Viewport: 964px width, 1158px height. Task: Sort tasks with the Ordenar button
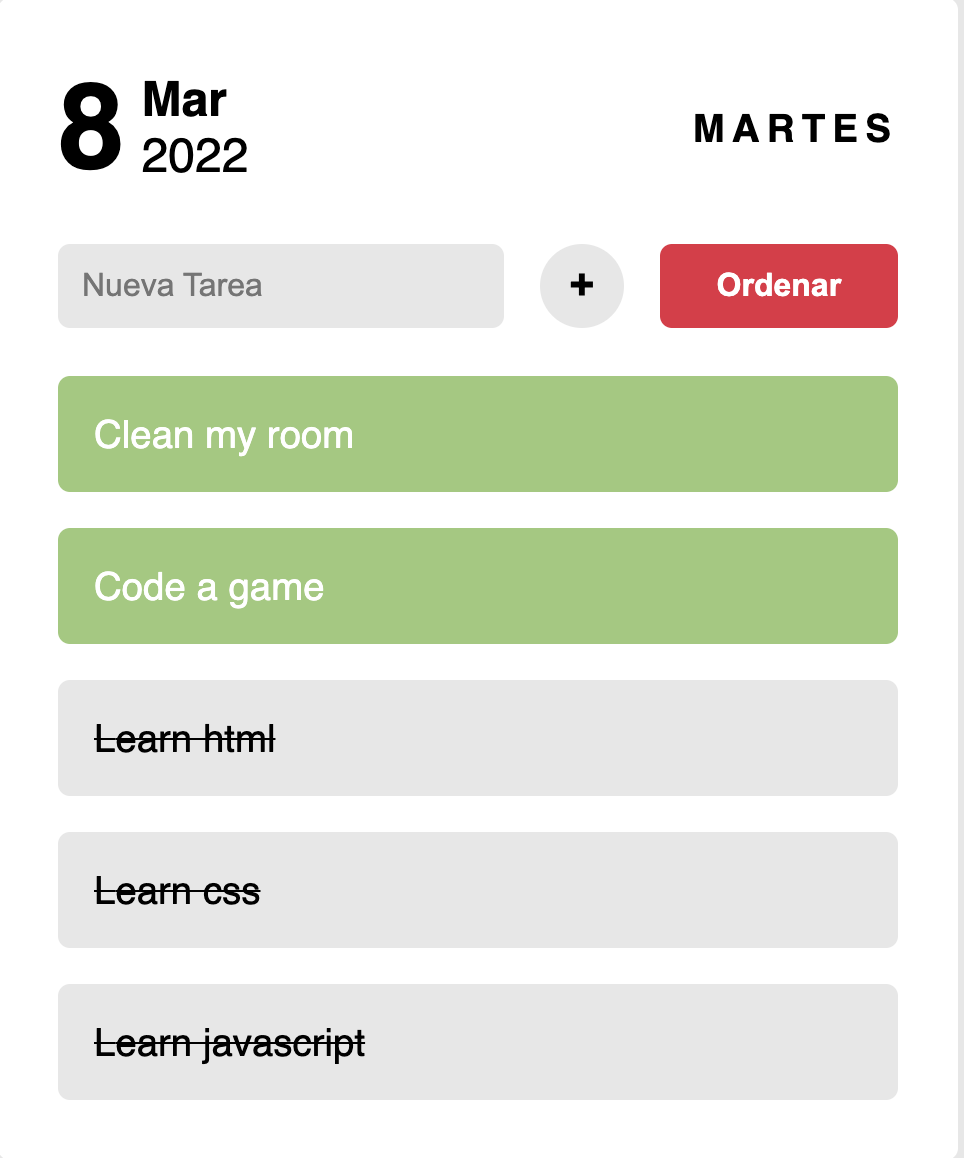(778, 286)
